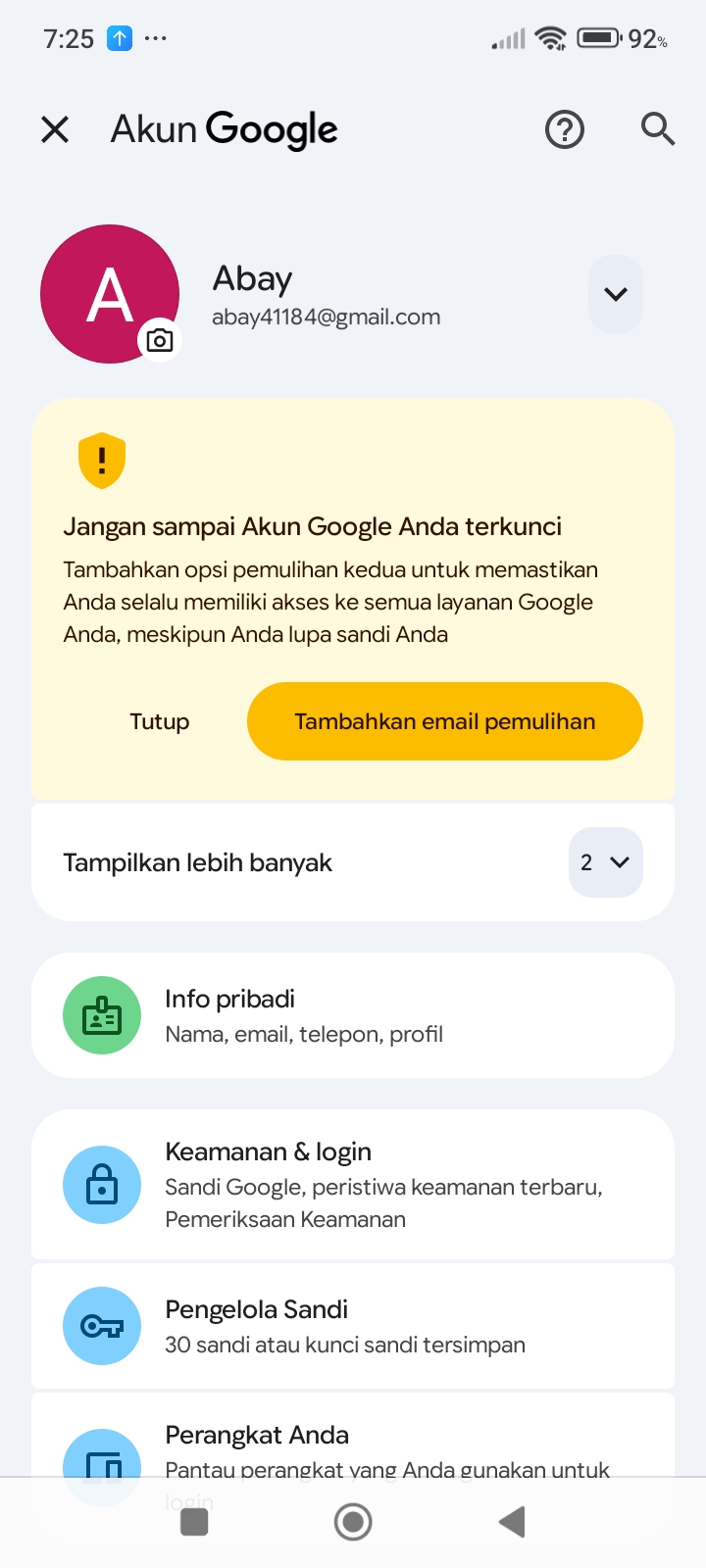
Task: Open Keamanan & login settings
Action: click(x=353, y=1184)
